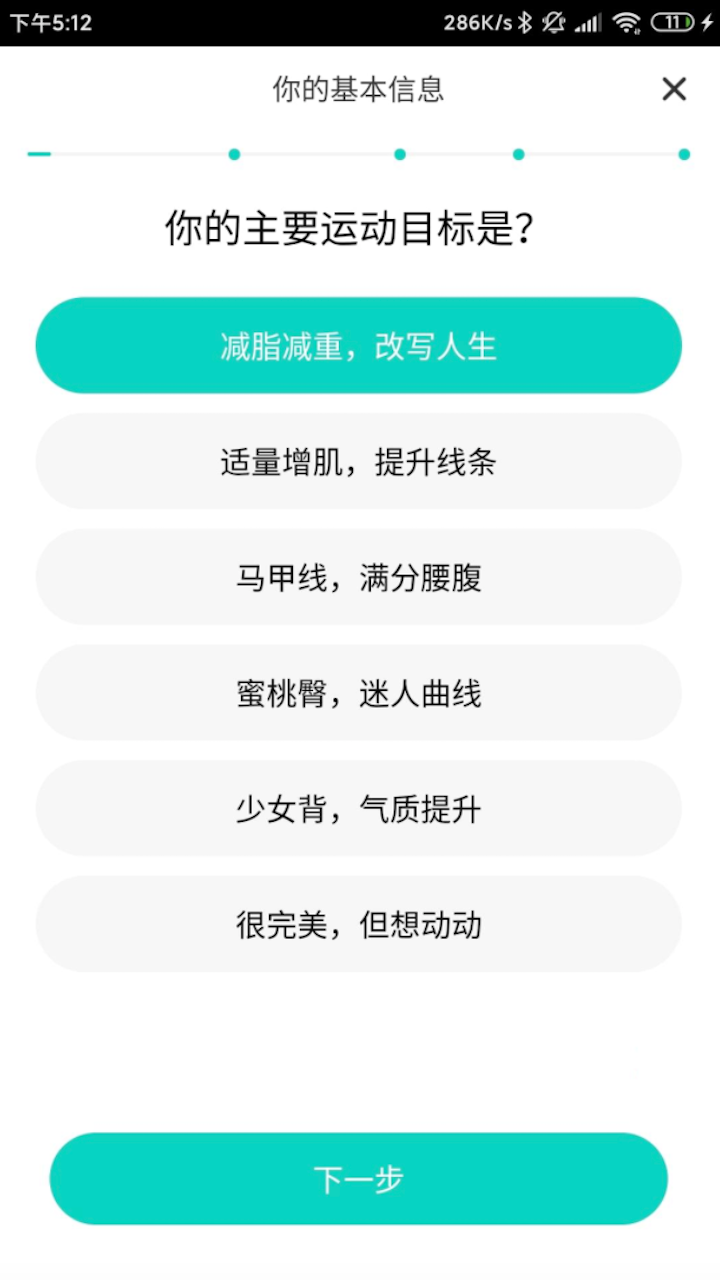Select 蜜桃臀，迷人曲线 option
720x1280 pixels.
click(x=359, y=692)
